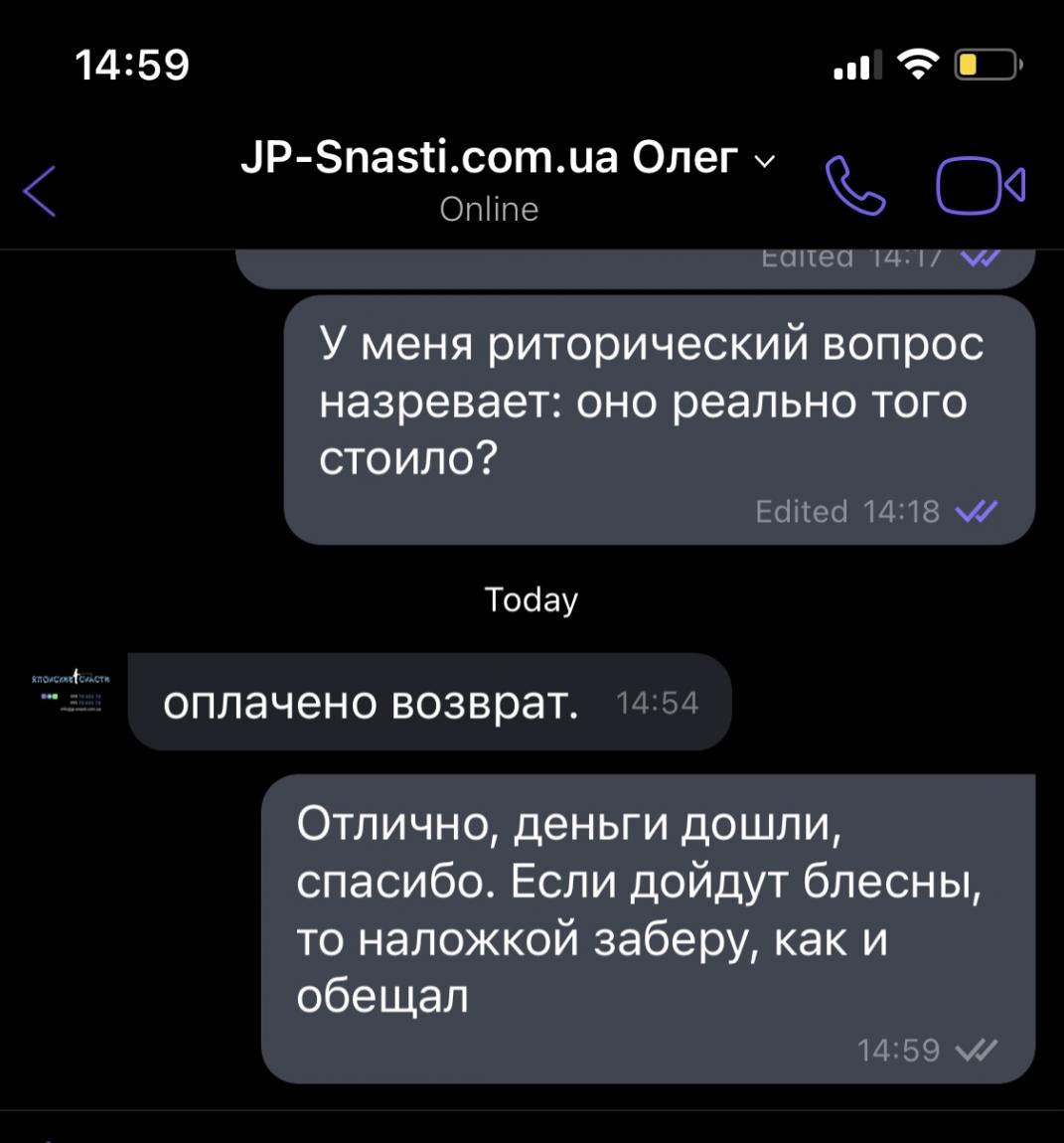The width and height of the screenshot is (1064, 1143).
Task: Start a video call with Олег
Action: click(980, 186)
